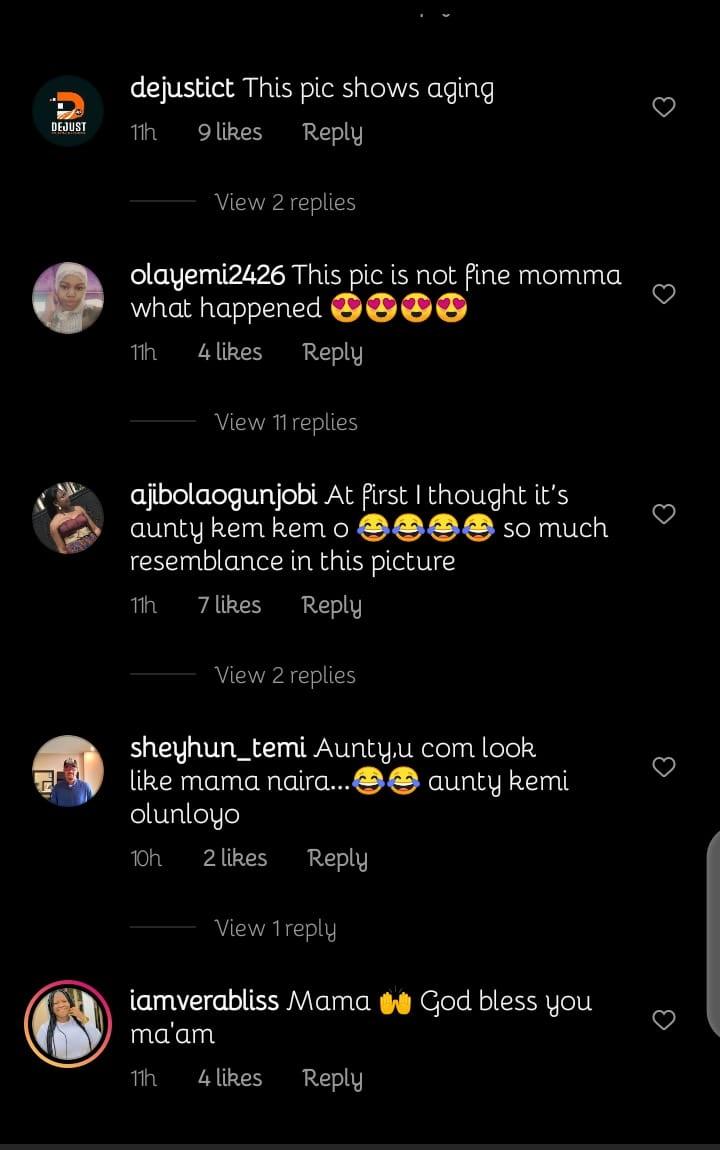Expand the 11 replies thread

[x=286, y=422]
